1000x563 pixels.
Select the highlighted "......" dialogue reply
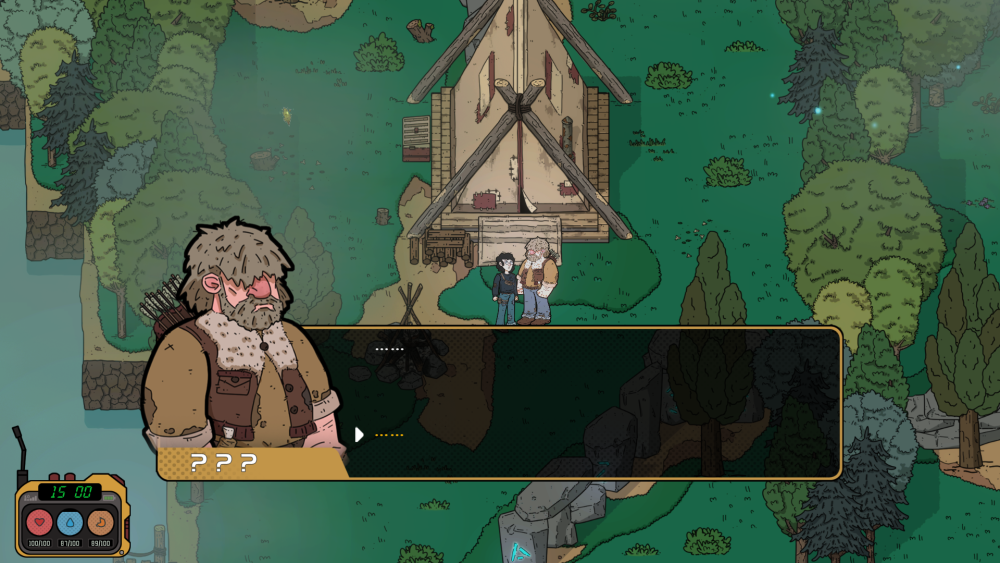[x=388, y=435]
